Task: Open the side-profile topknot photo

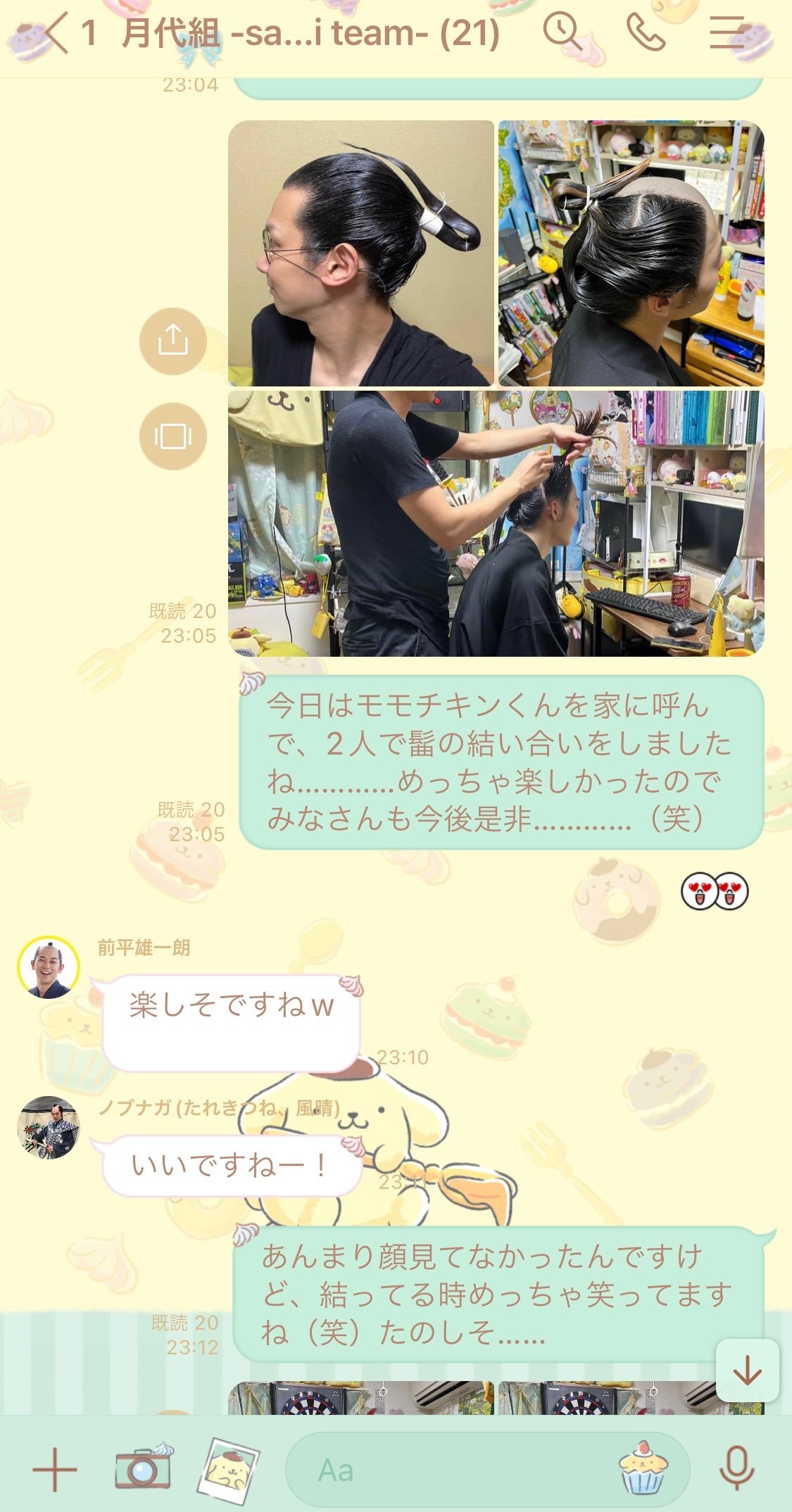Action: pyautogui.click(x=361, y=253)
